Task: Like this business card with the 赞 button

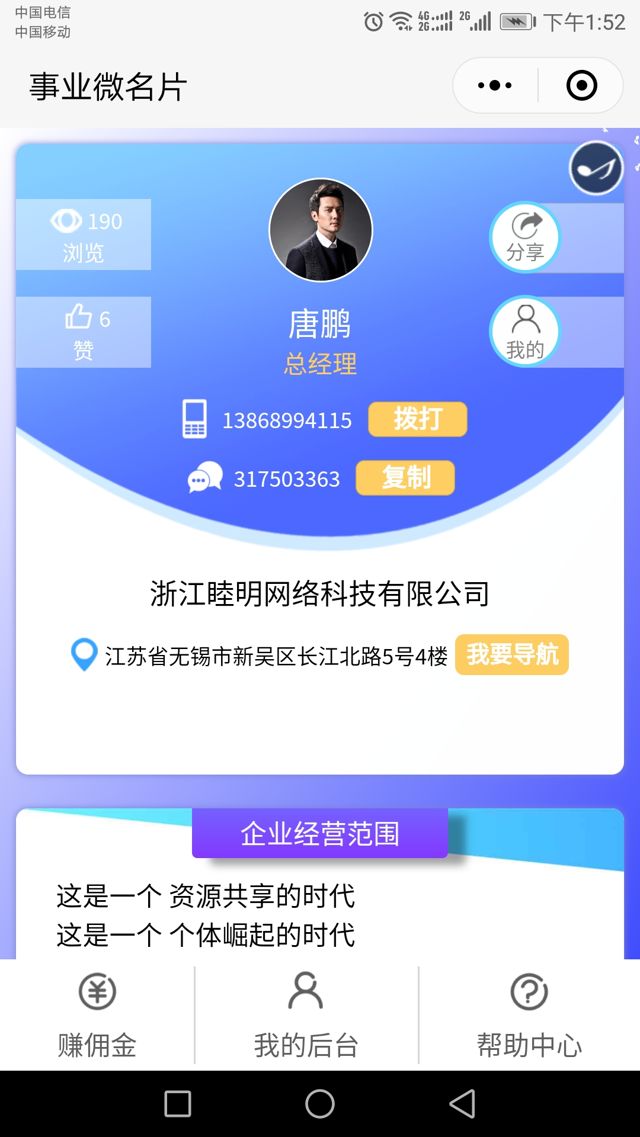Action: [84, 331]
